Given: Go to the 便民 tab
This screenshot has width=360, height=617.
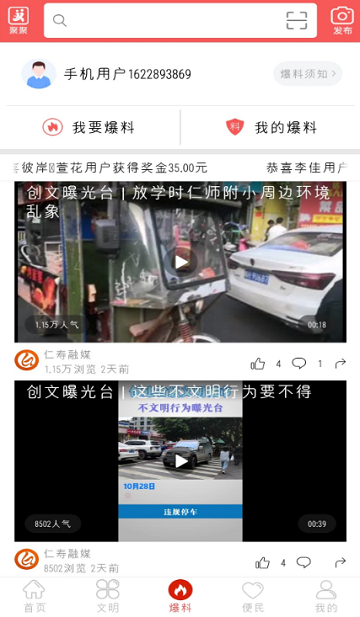Looking at the screenshot, I should pyautogui.click(x=253, y=597).
